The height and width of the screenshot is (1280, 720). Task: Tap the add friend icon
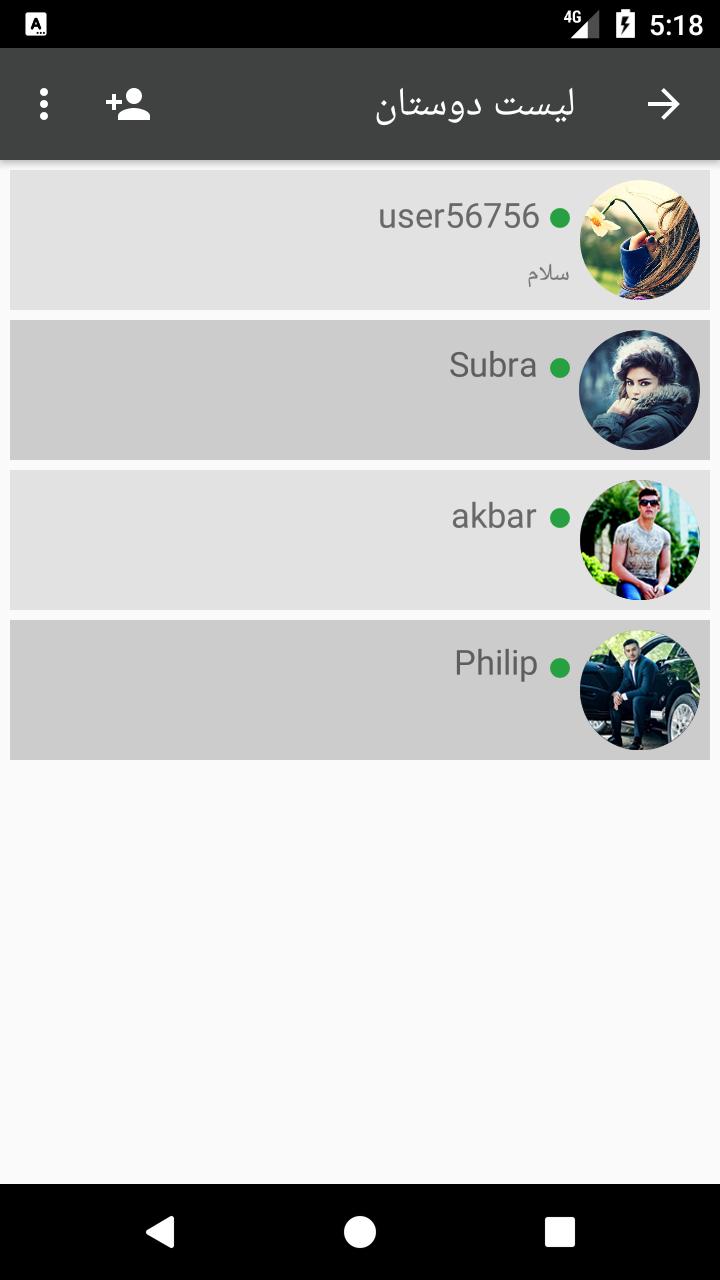click(128, 104)
